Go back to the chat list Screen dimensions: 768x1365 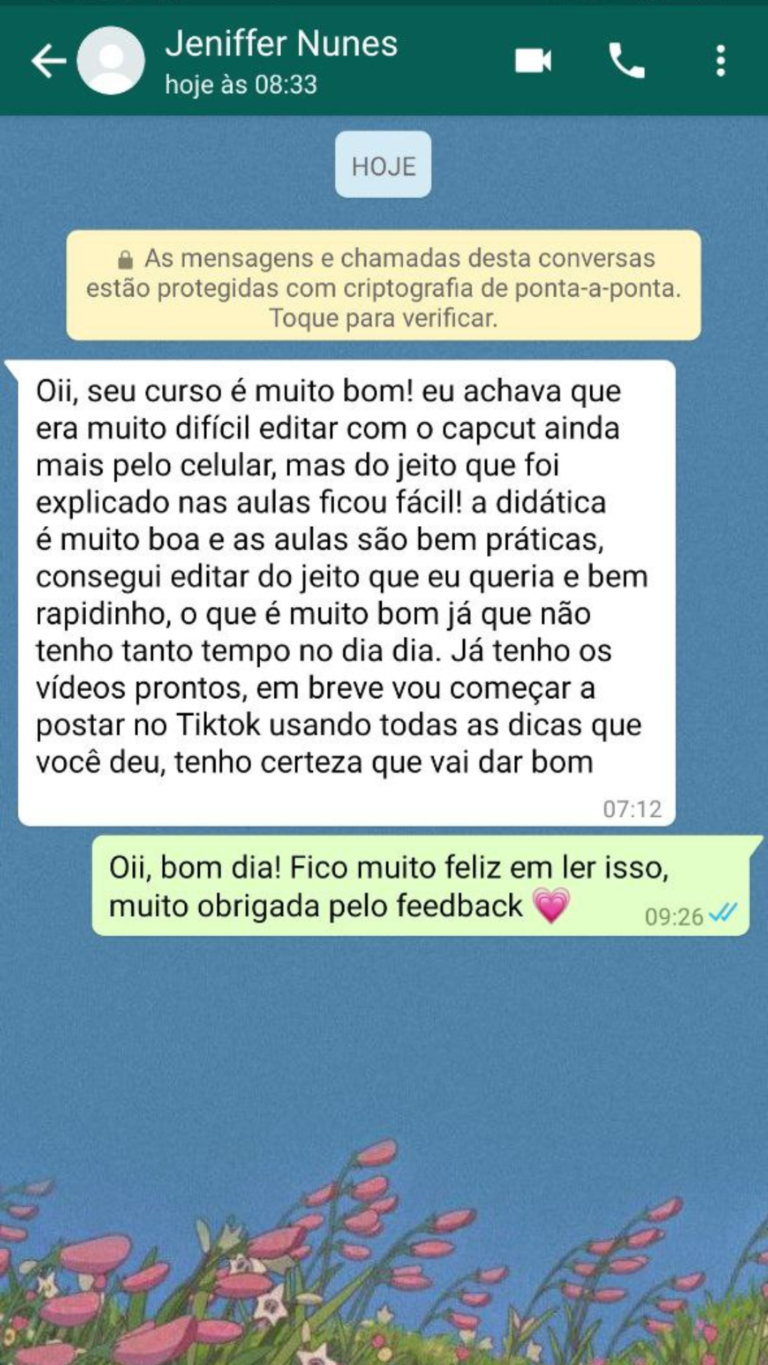coord(47,61)
